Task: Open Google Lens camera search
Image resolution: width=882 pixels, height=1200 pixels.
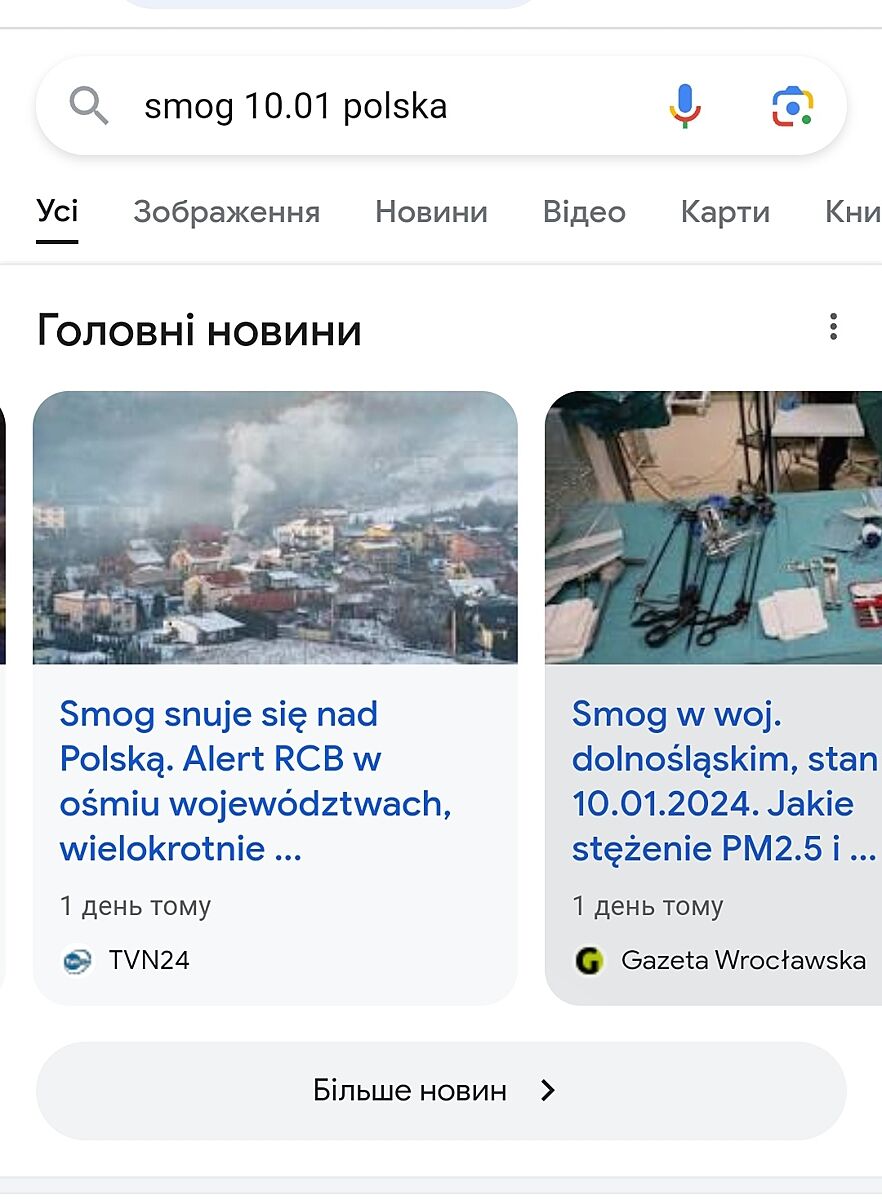Action: click(x=792, y=106)
